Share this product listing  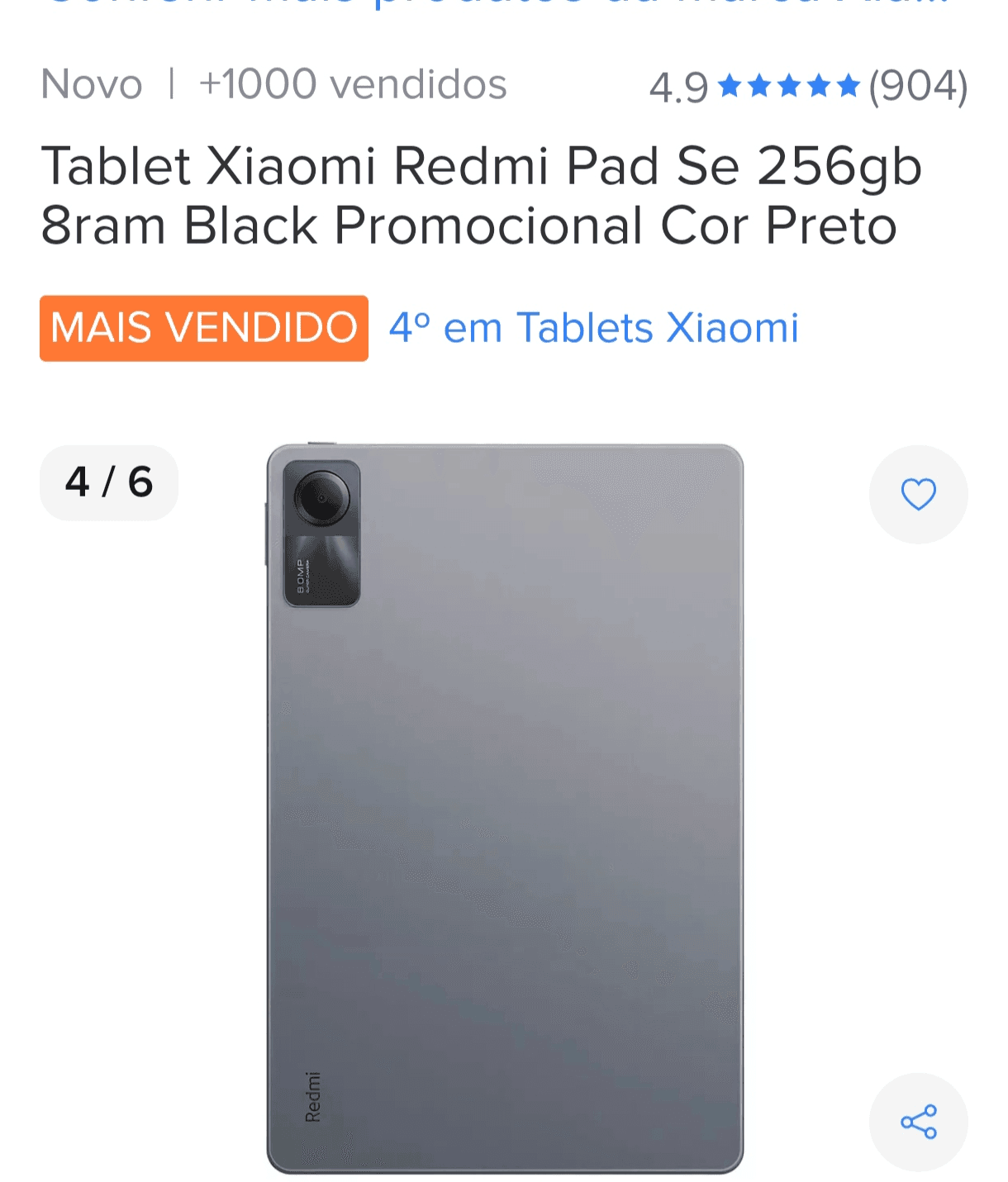coord(917,1122)
